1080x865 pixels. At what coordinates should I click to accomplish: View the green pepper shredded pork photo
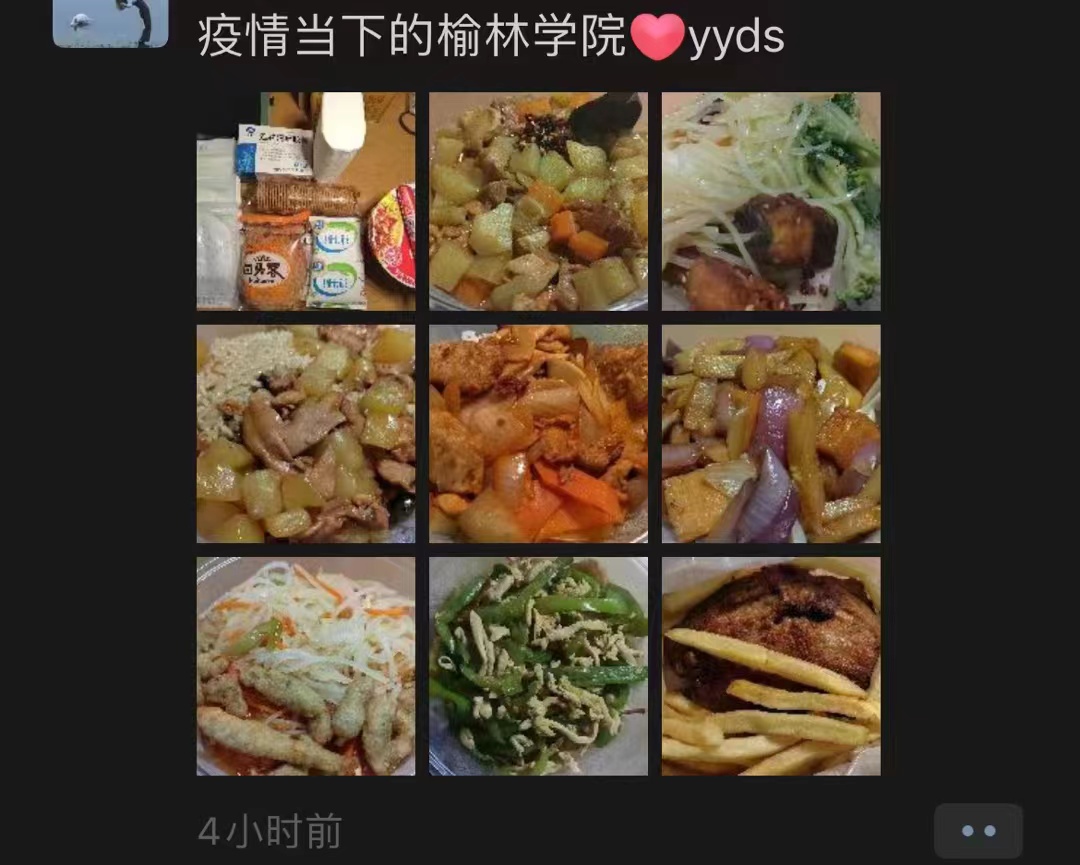pos(538,666)
